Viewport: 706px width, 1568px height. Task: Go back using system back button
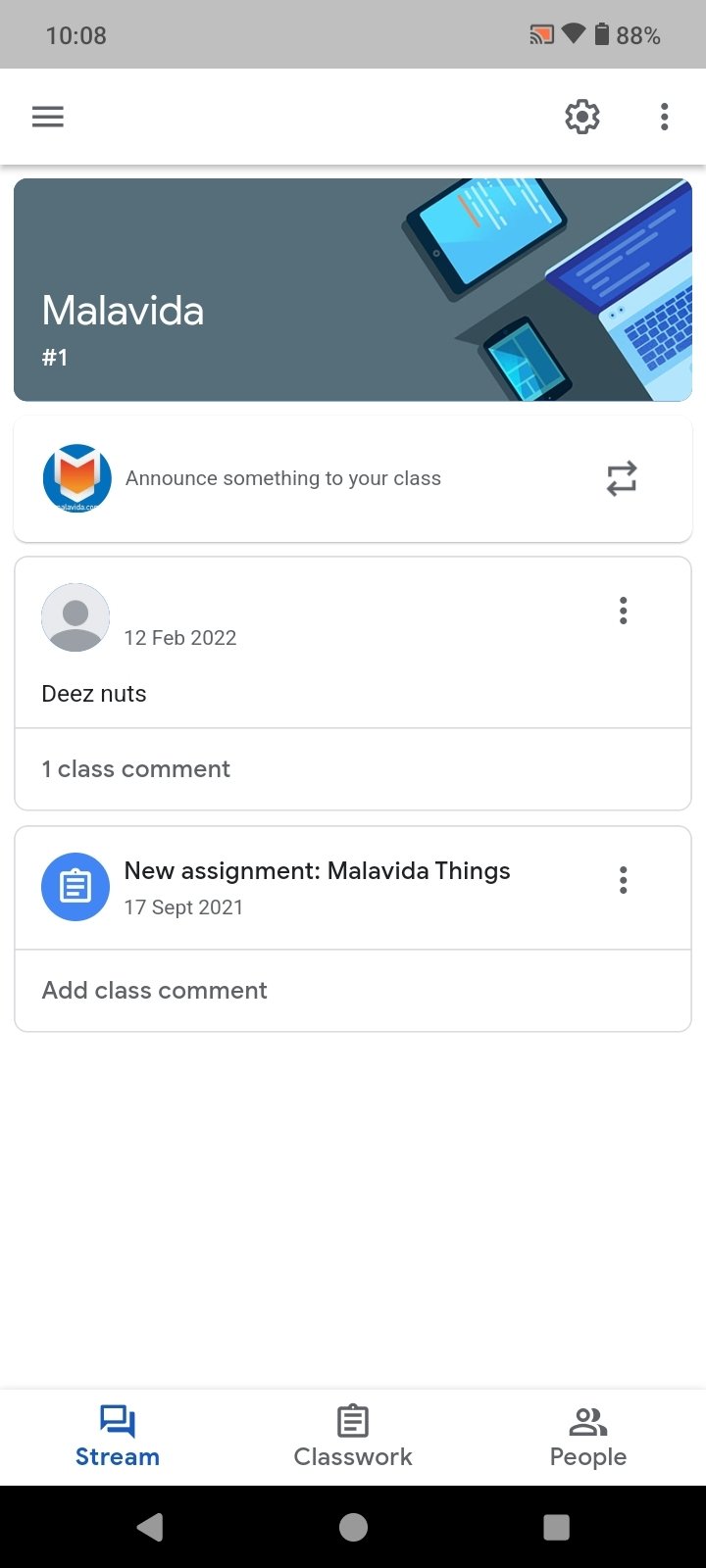(x=150, y=1527)
